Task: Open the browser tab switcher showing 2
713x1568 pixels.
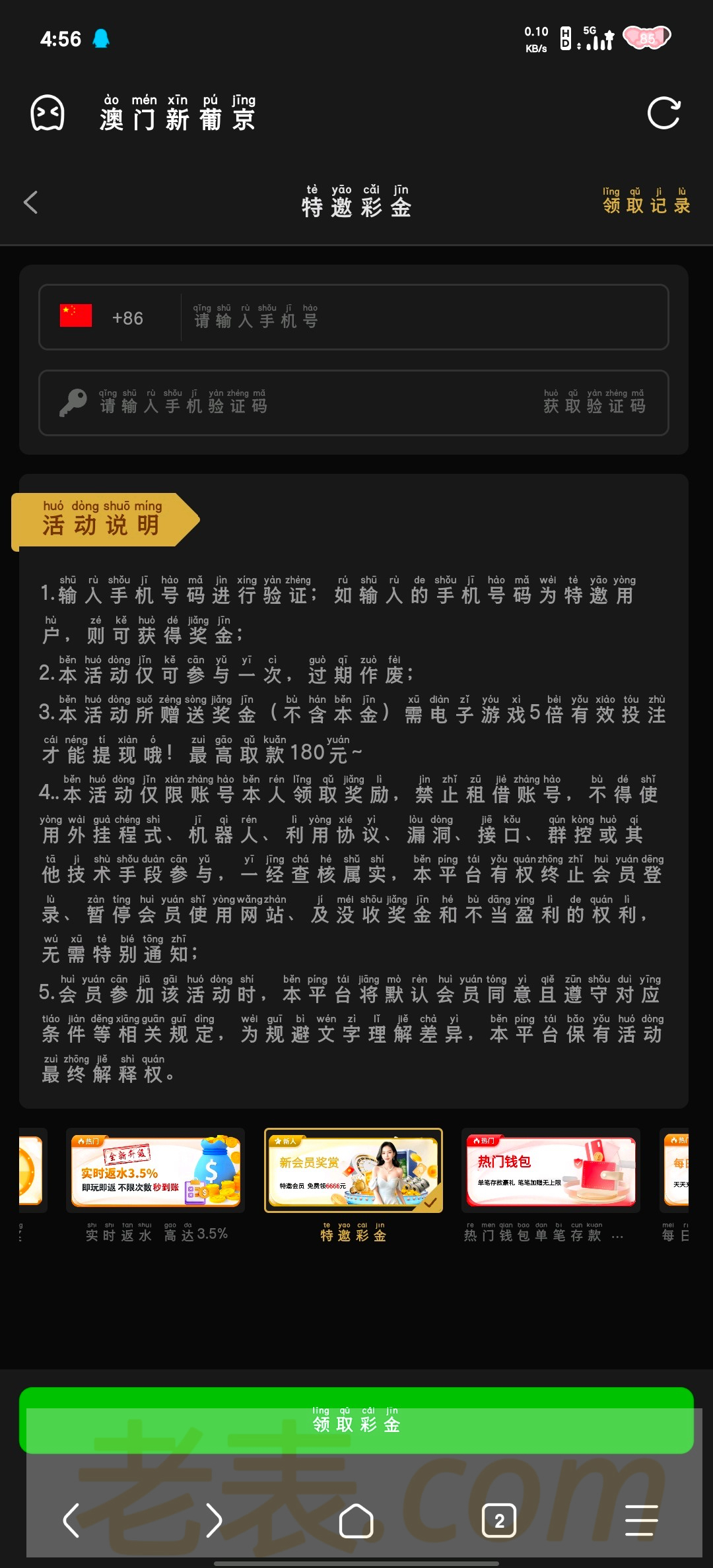Action: tap(499, 1520)
